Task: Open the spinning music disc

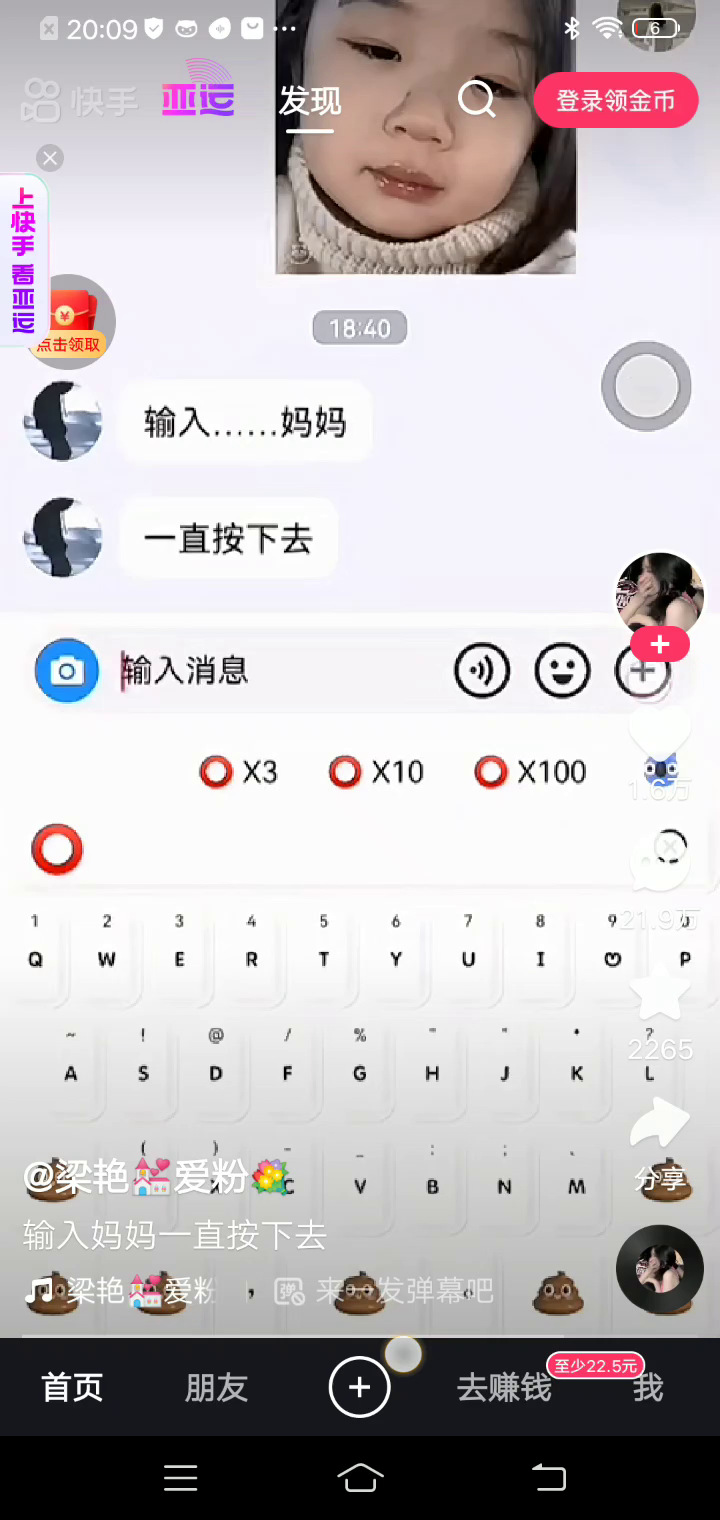Action: (x=659, y=1269)
